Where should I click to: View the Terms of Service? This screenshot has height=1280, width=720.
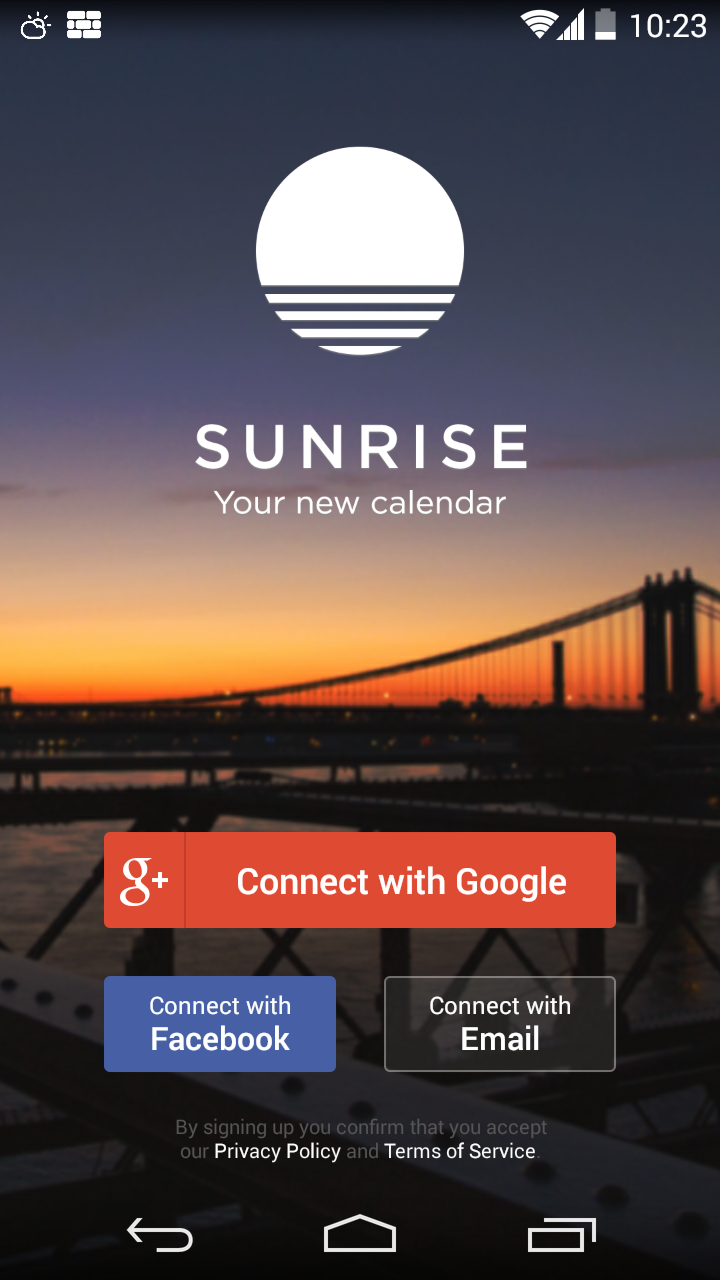(x=460, y=1151)
